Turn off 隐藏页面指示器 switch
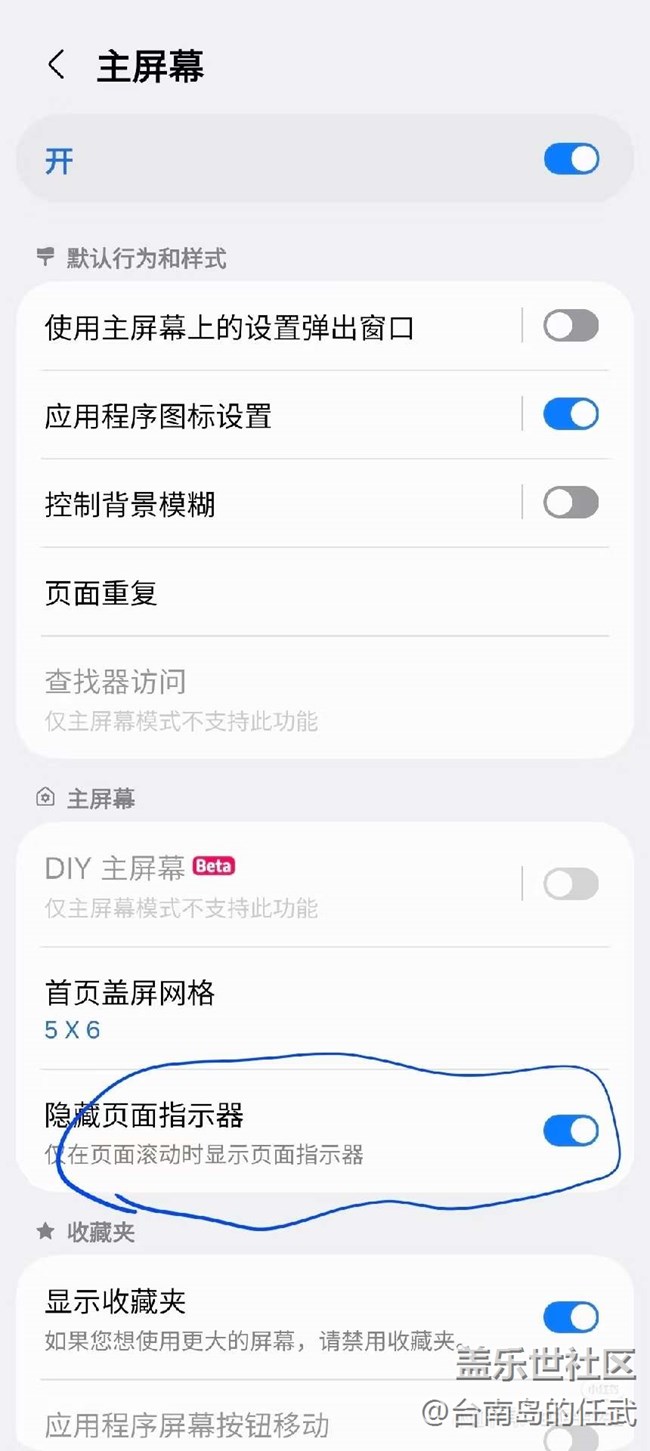Image resolution: width=650 pixels, height=1451 pixels. pyautogui.click(x=571, y=1131)
